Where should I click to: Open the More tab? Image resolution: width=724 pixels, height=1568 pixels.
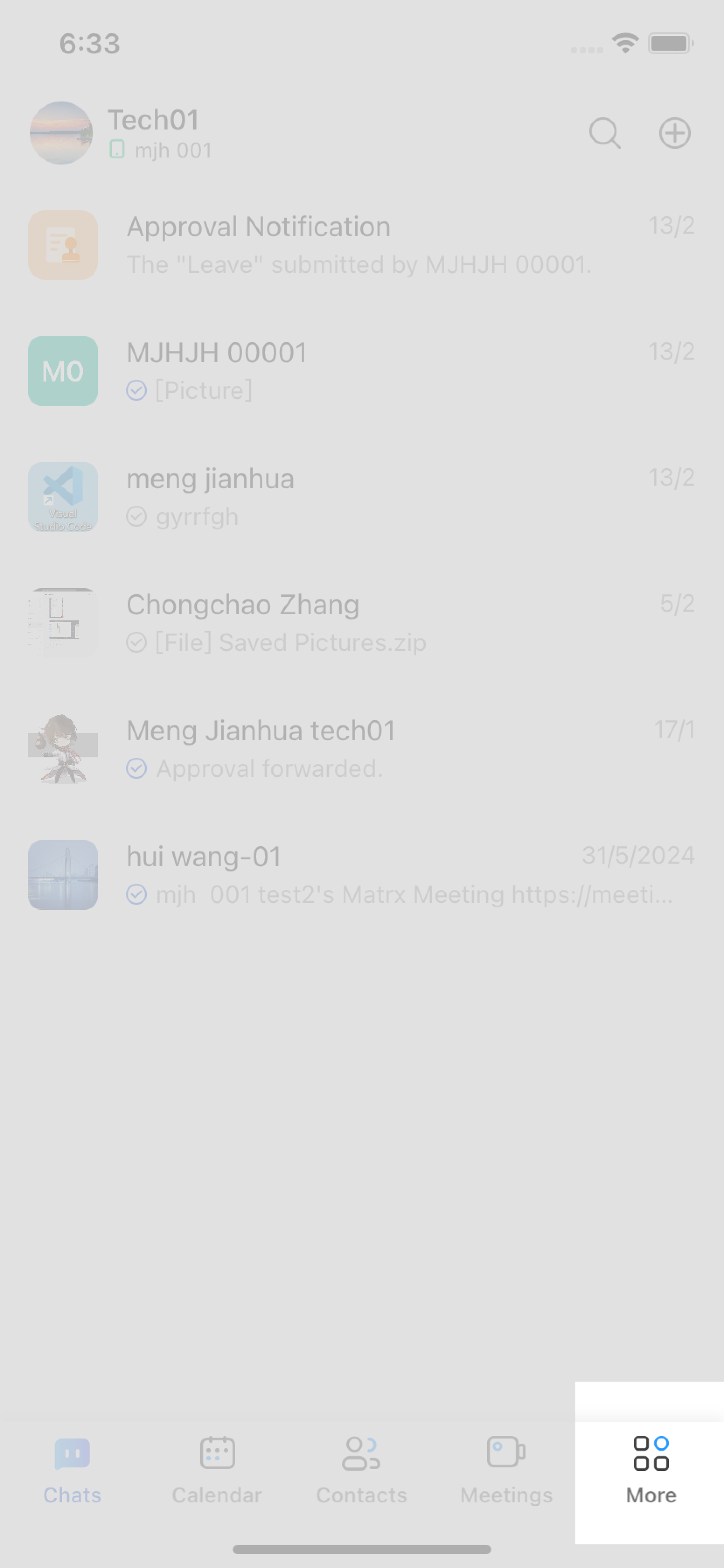coord(651,1467)
